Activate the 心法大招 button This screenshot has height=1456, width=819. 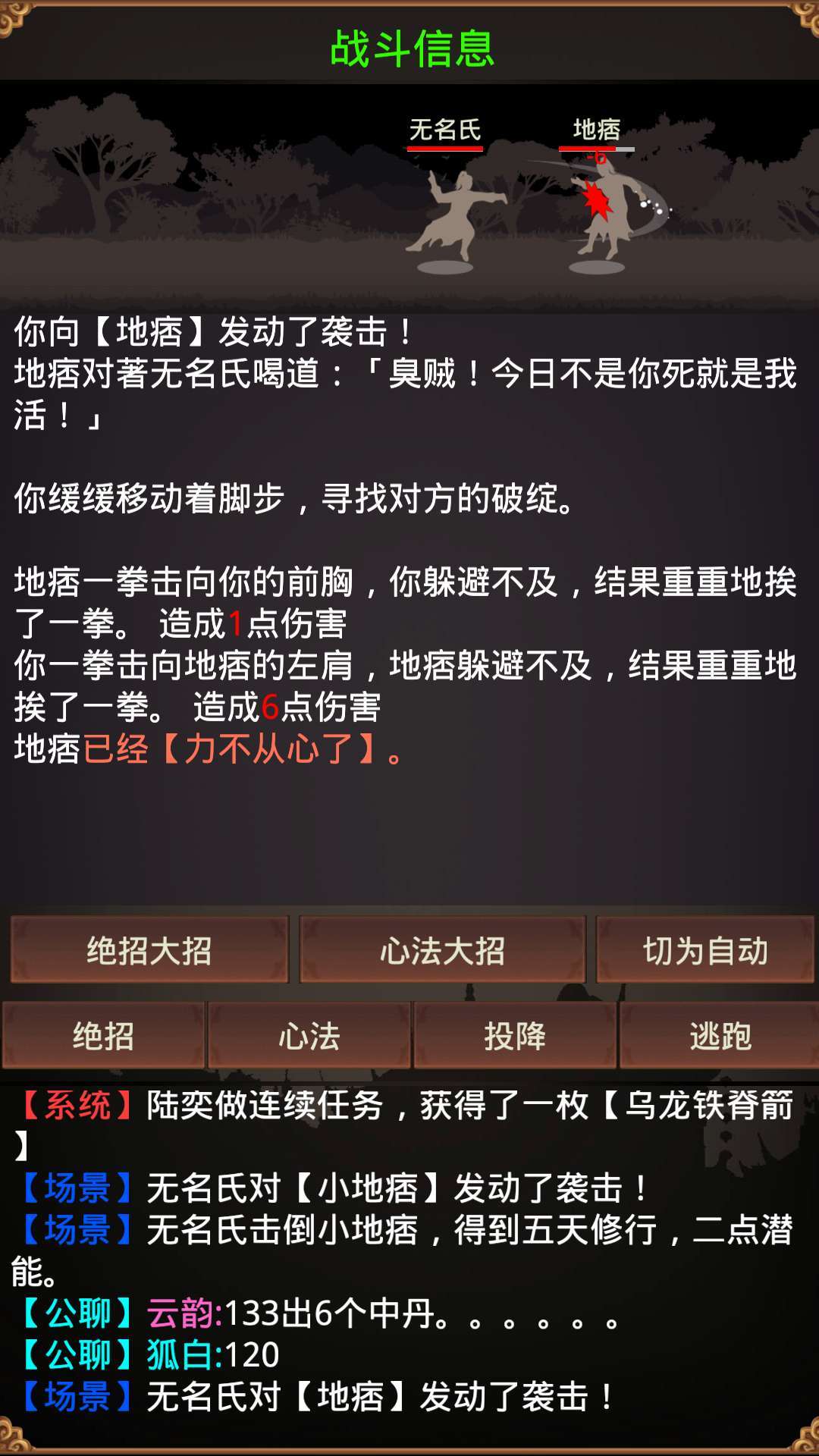[x=442, y=950]
